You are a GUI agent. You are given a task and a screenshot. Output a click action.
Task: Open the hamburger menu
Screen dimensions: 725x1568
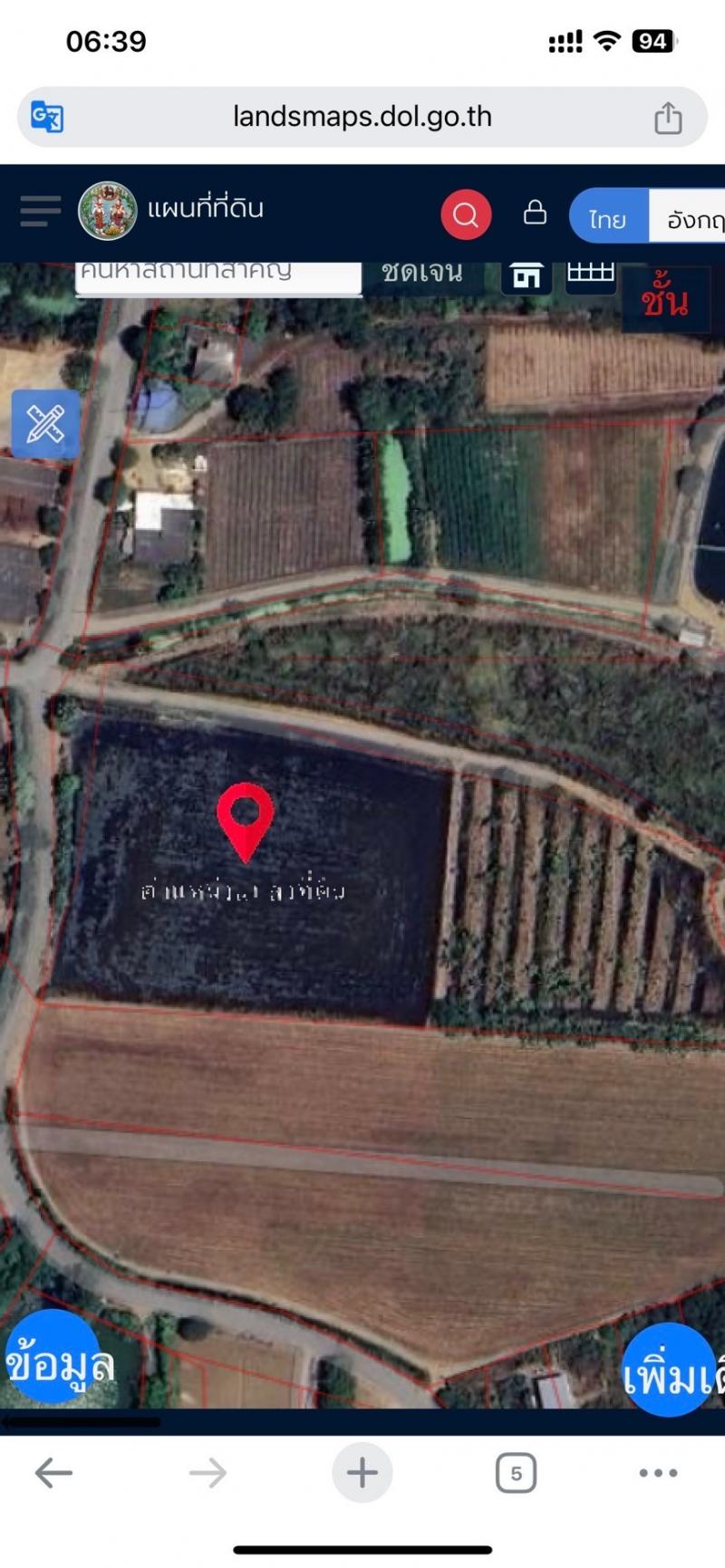point(41,212)
